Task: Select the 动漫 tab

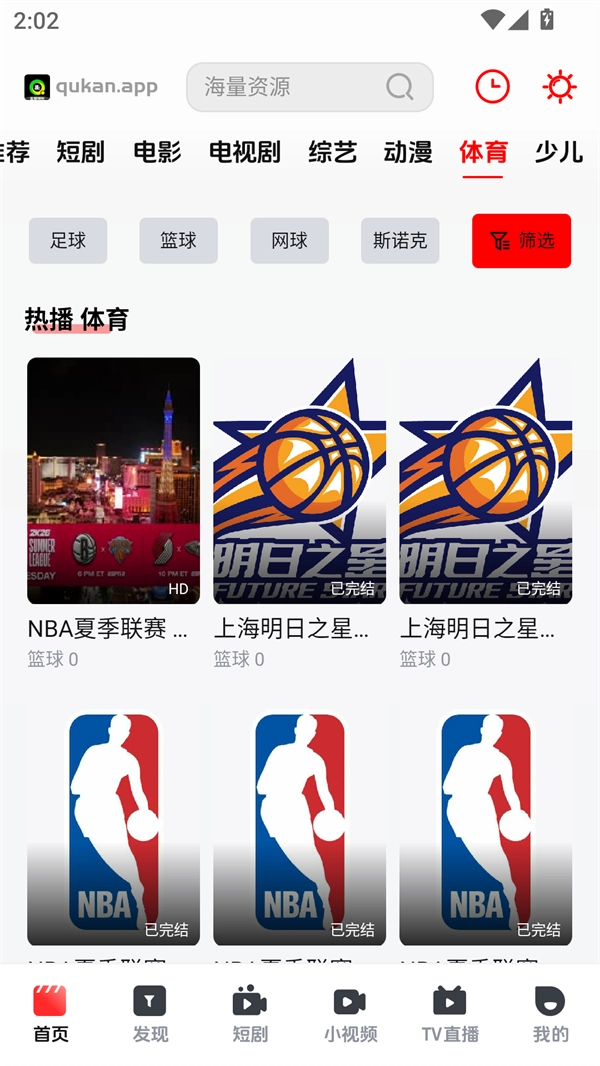Action: [408, 152]
